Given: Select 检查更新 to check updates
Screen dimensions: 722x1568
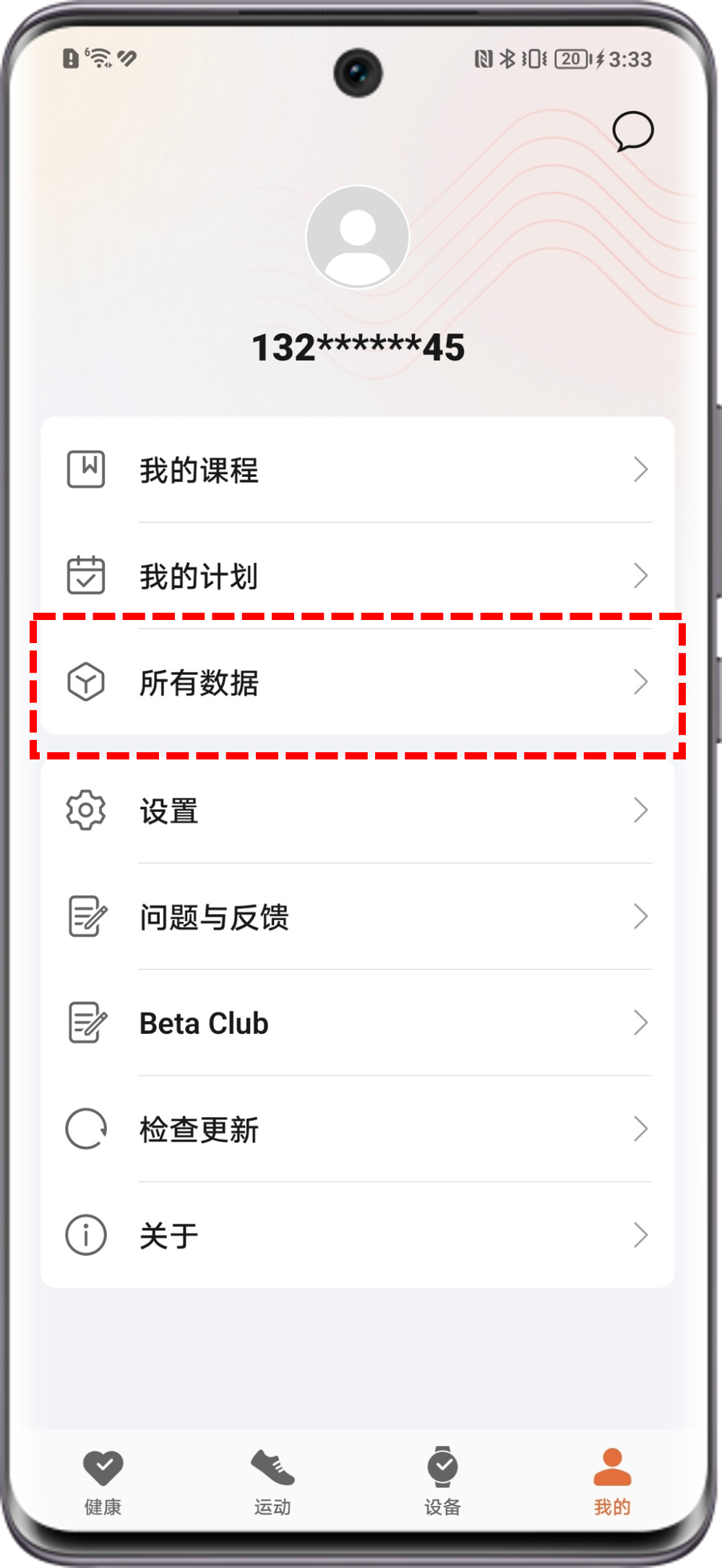Looking at the screenshot, I should coord(358,1129).
